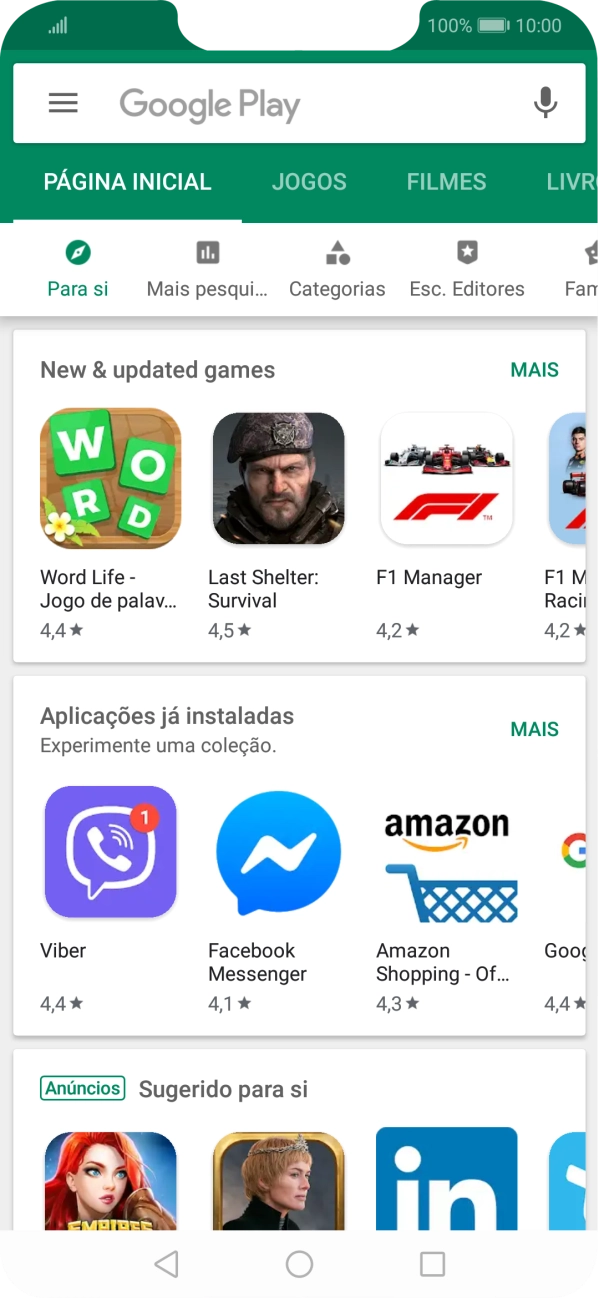This screenshot has height=1298, width=599.
Task: Go back using the system back button
Action: click(x=167, y=1264)
